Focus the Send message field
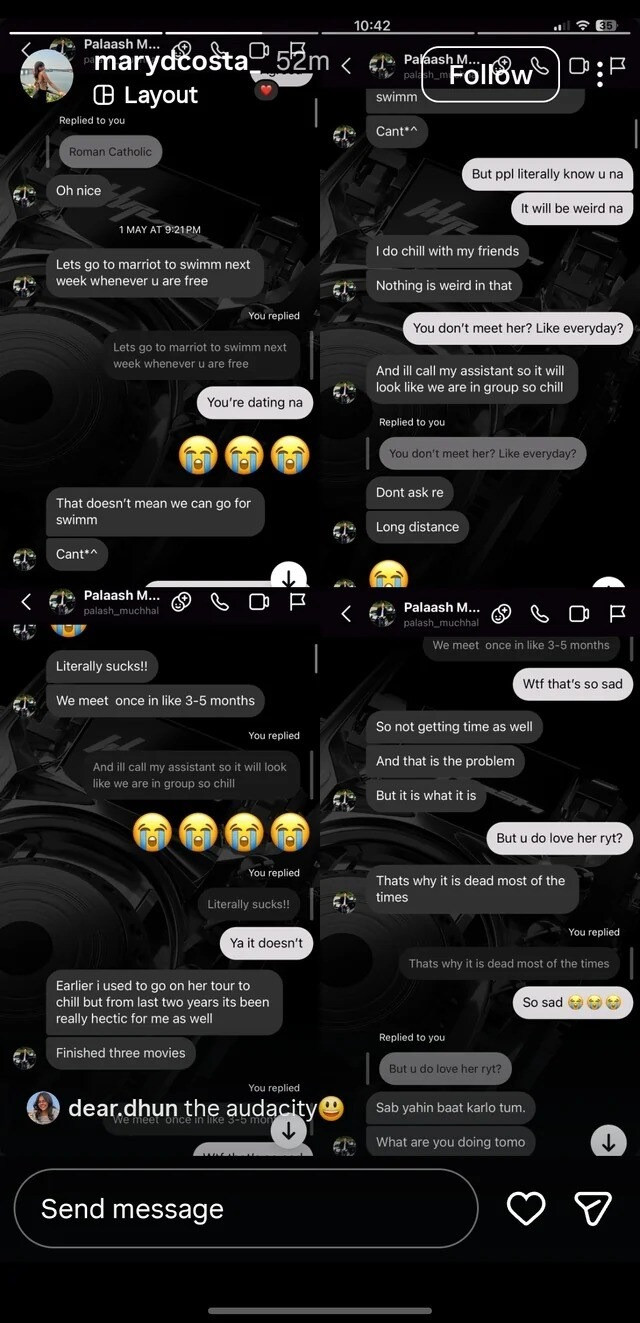 (x=245, y=1208)
